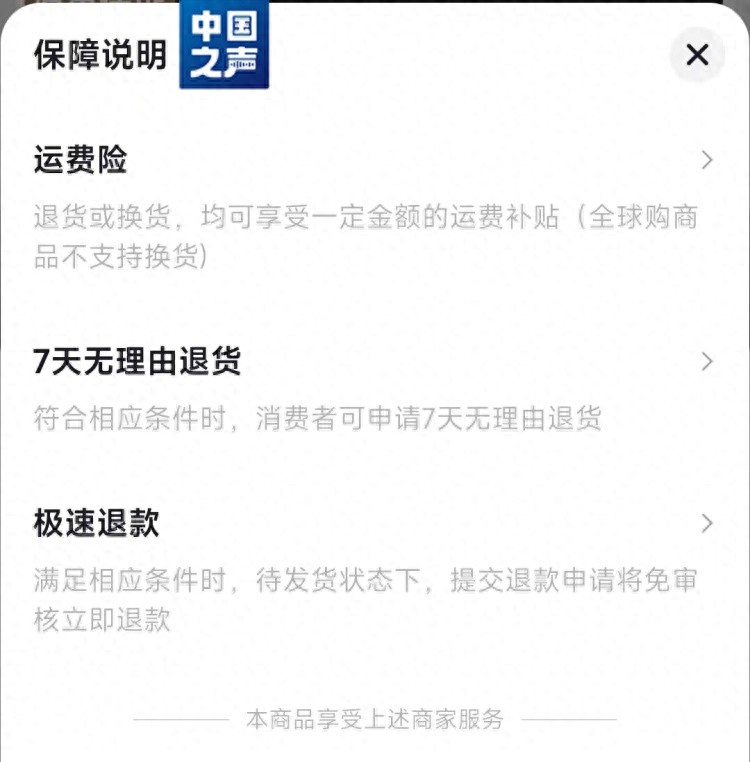Click the blue logo badge near the title

pyautogui.click(x=222, y=47)
